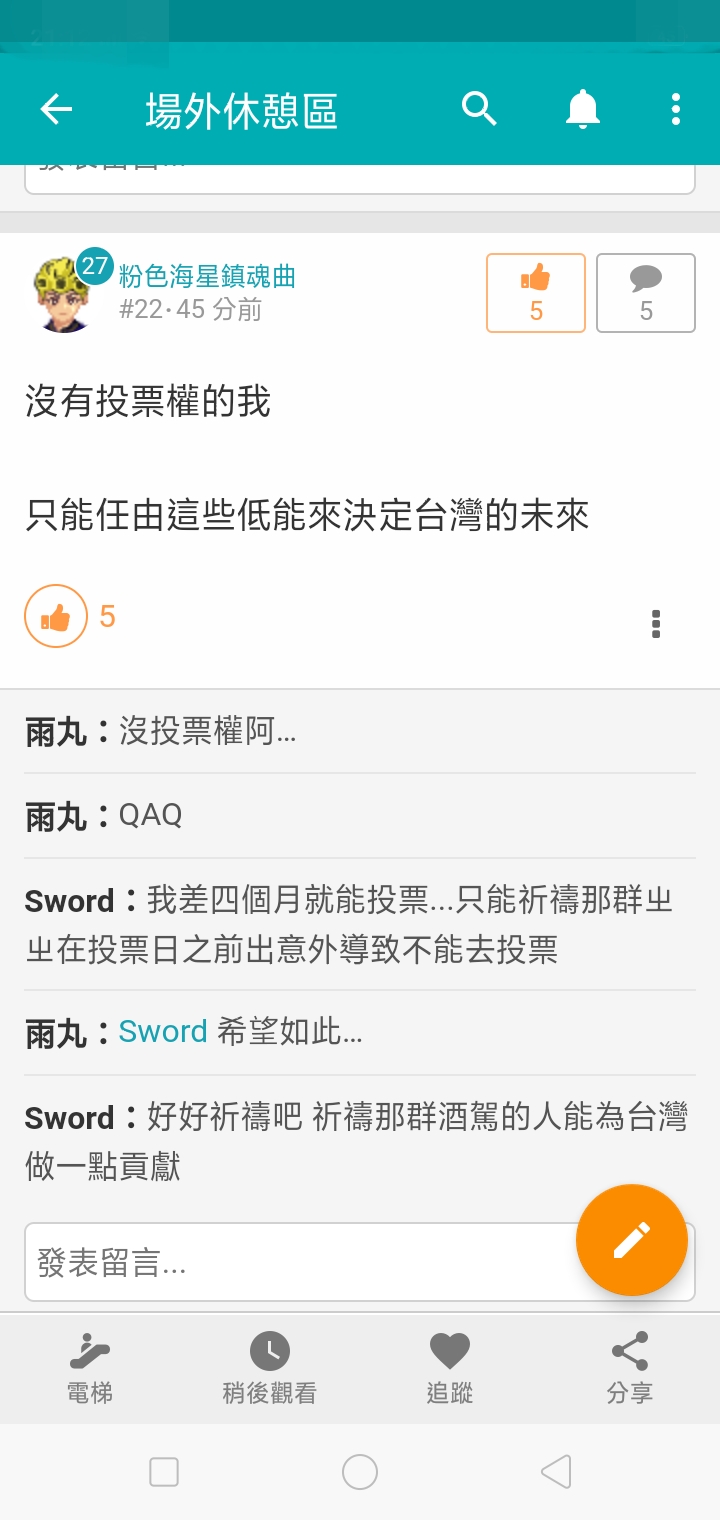Viewport: 720px width, 1520px height.
Task: Tap the system home button
Action: click(x=360, y=1472)
